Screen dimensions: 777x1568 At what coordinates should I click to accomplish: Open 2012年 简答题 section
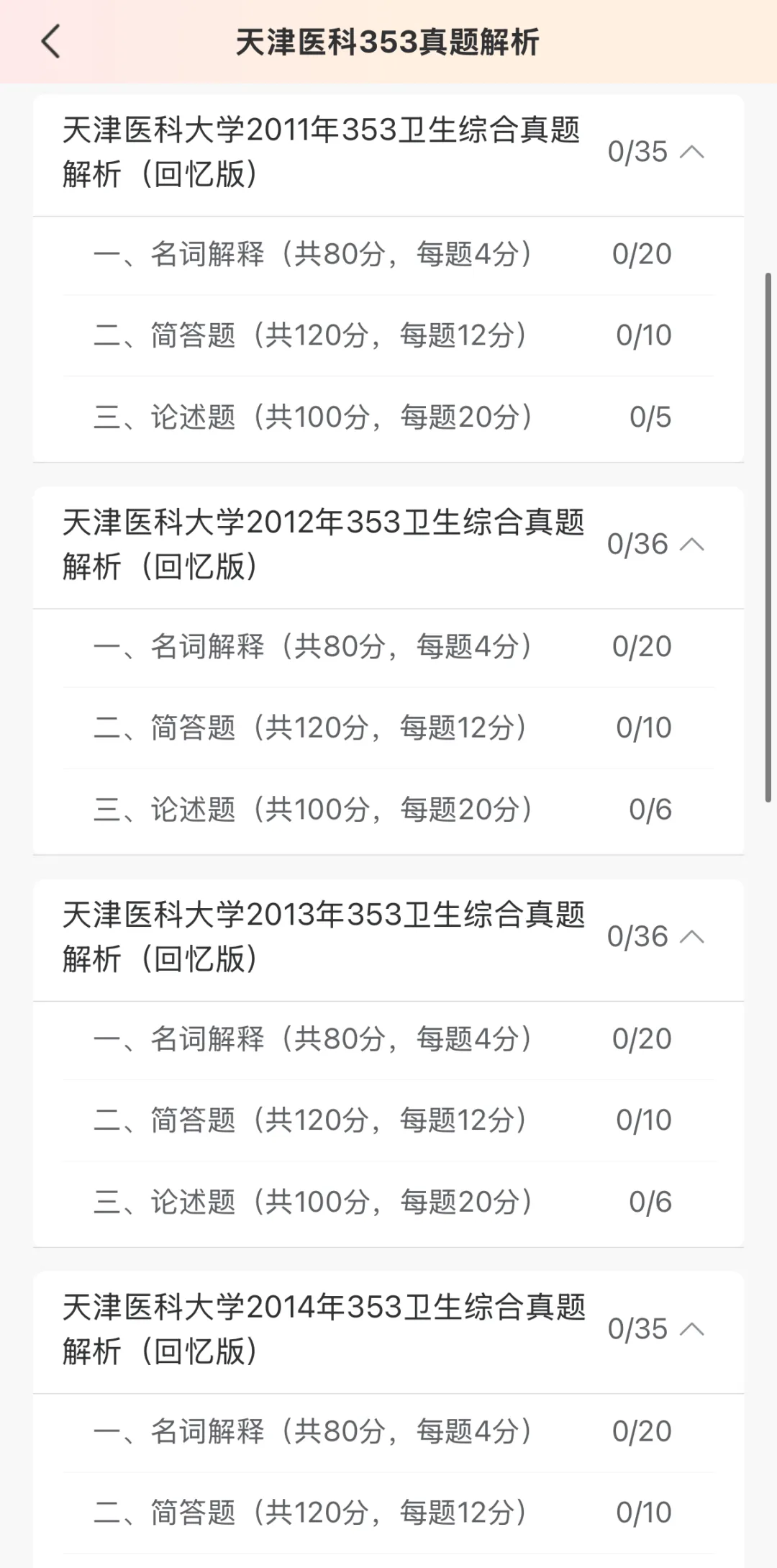[388, 728]
